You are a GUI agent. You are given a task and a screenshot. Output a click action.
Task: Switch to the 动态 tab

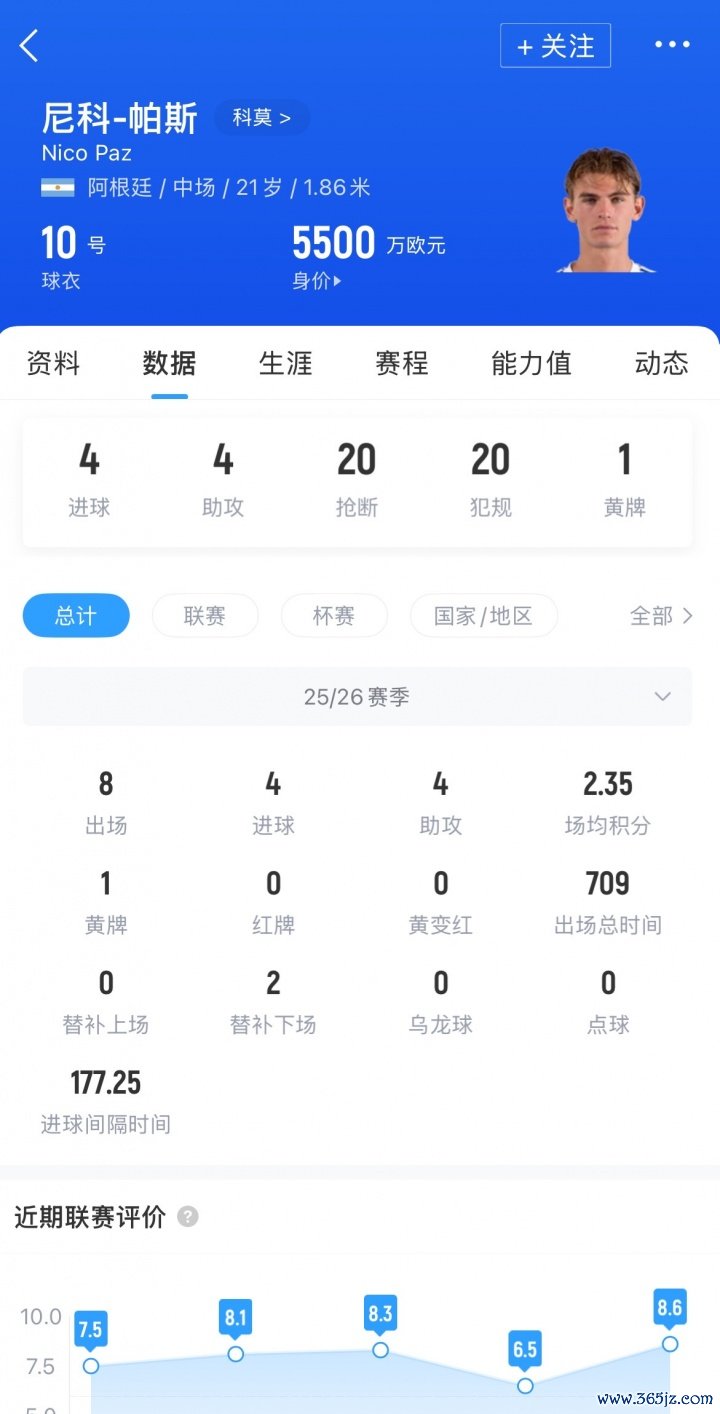pos(661,363)
